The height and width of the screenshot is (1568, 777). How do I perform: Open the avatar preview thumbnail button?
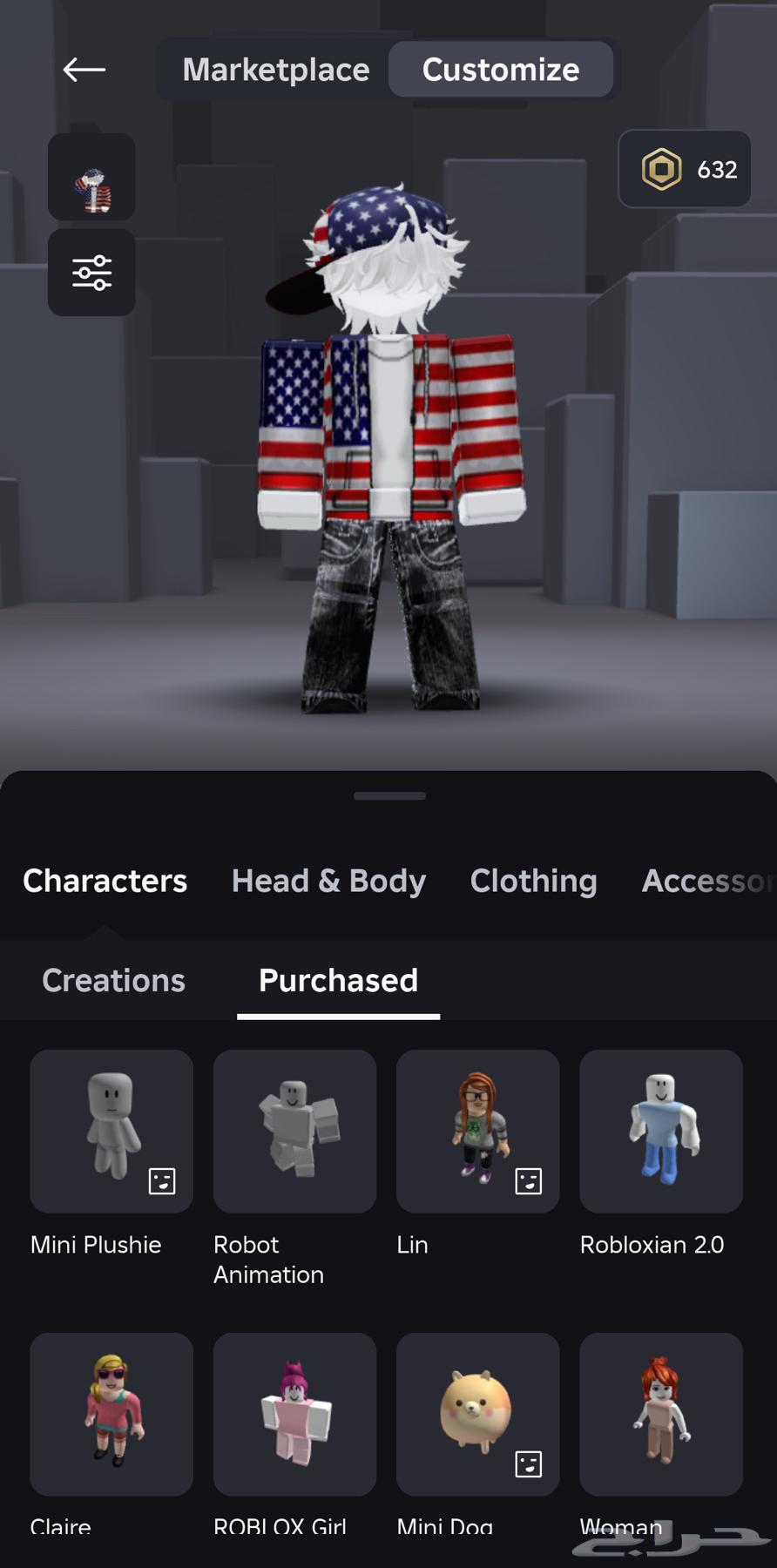(x=91, y=178)
